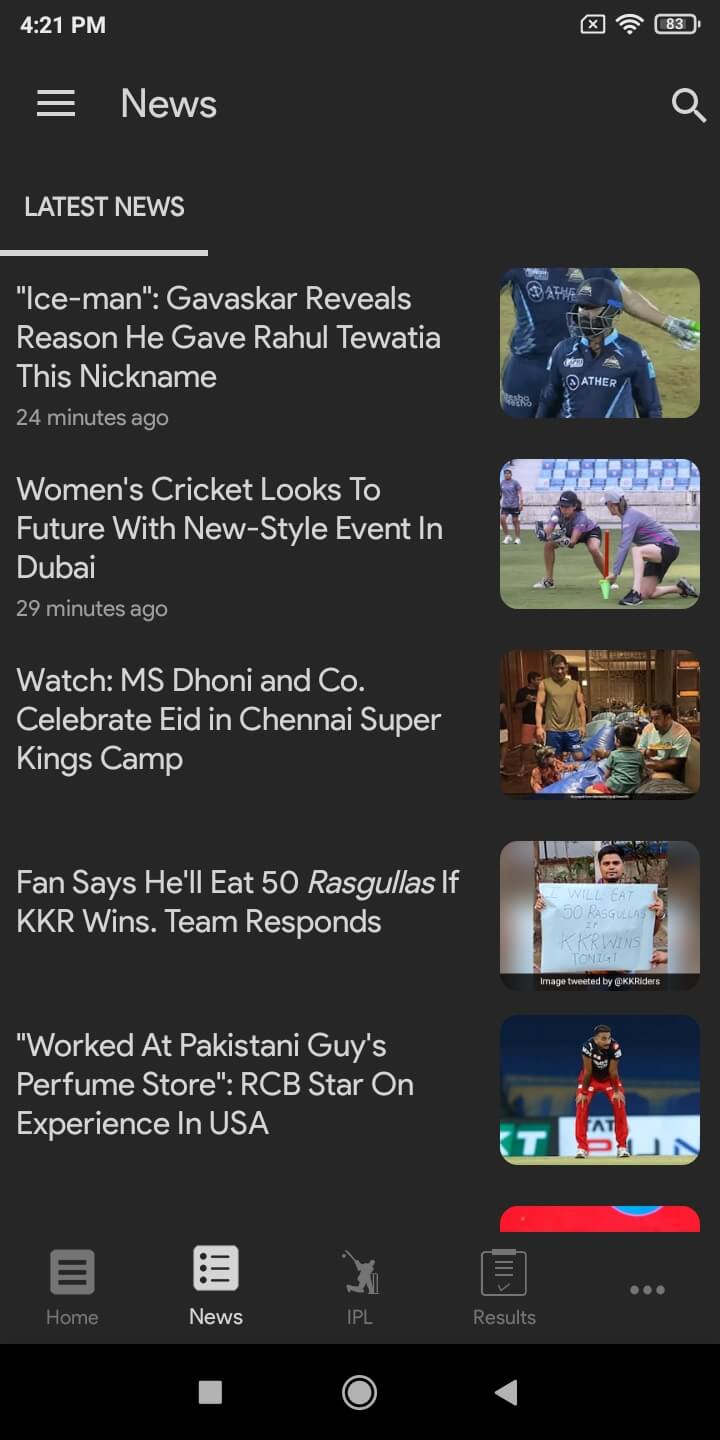Open MS Dhoni Eid celebration article
This screenshot has width=720, height=1440.
tap(228, 719)
